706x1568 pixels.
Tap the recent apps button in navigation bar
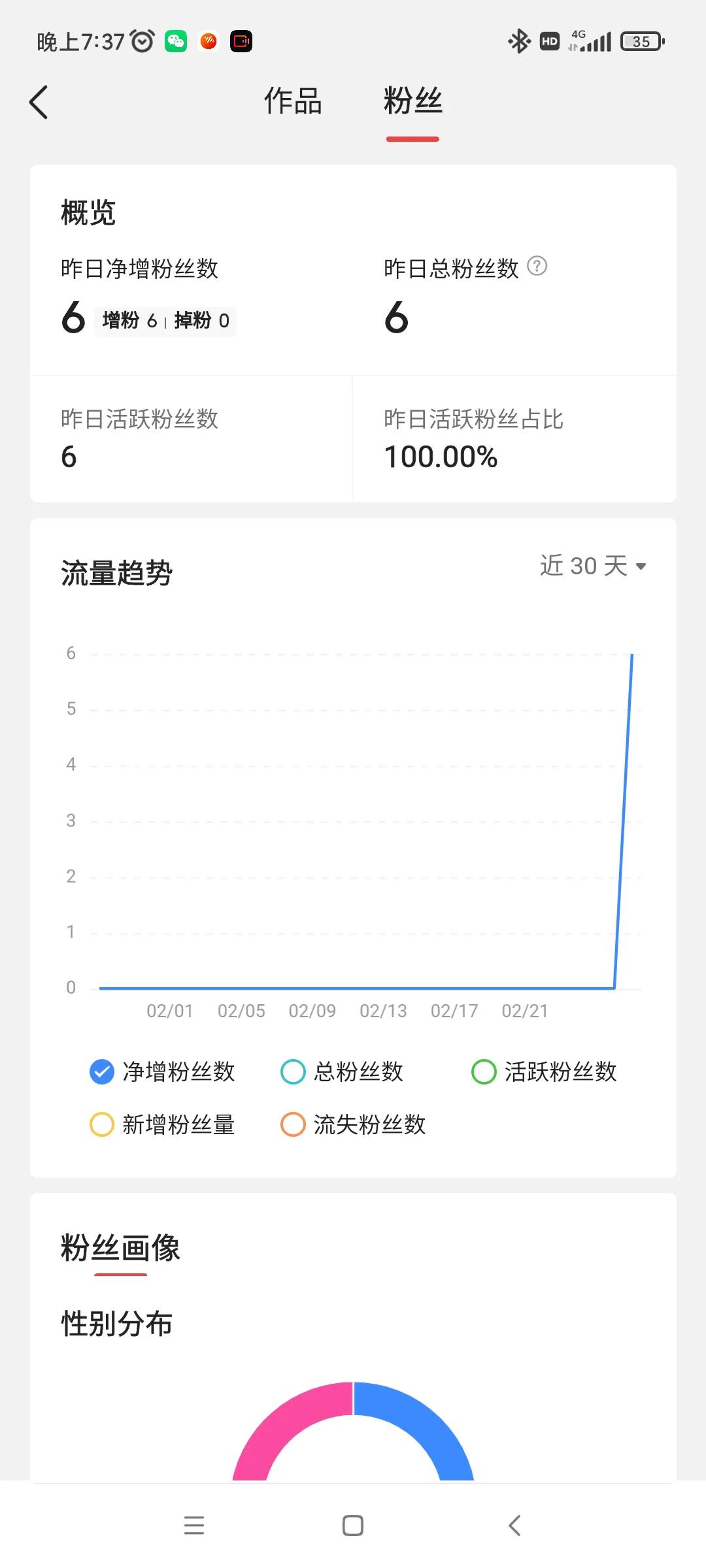pos(193,1525)
